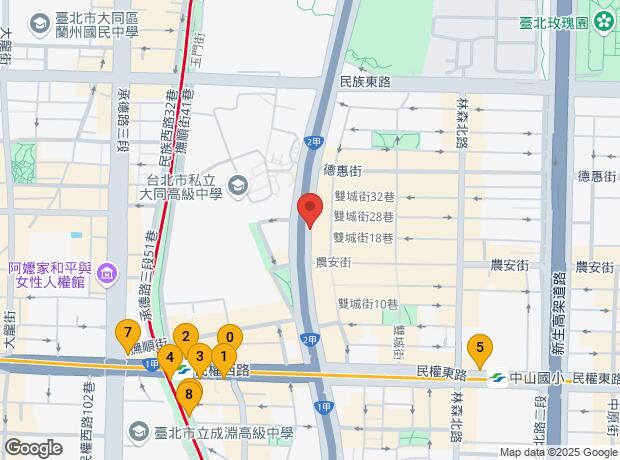The height and width of the screenshot is (460, 620).
Task: Open orange marker number 5
Action: point(480,350)
